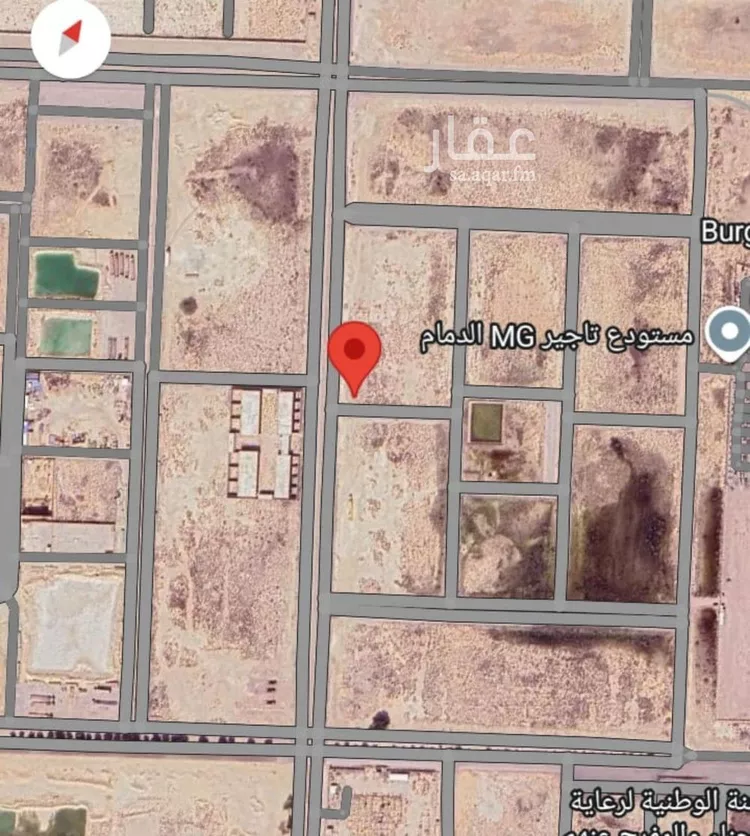Image resolution: width=750 pixels, height=836 pixels.
Task: Tap the compass to reset map orientation
Action: pos(70,39)
